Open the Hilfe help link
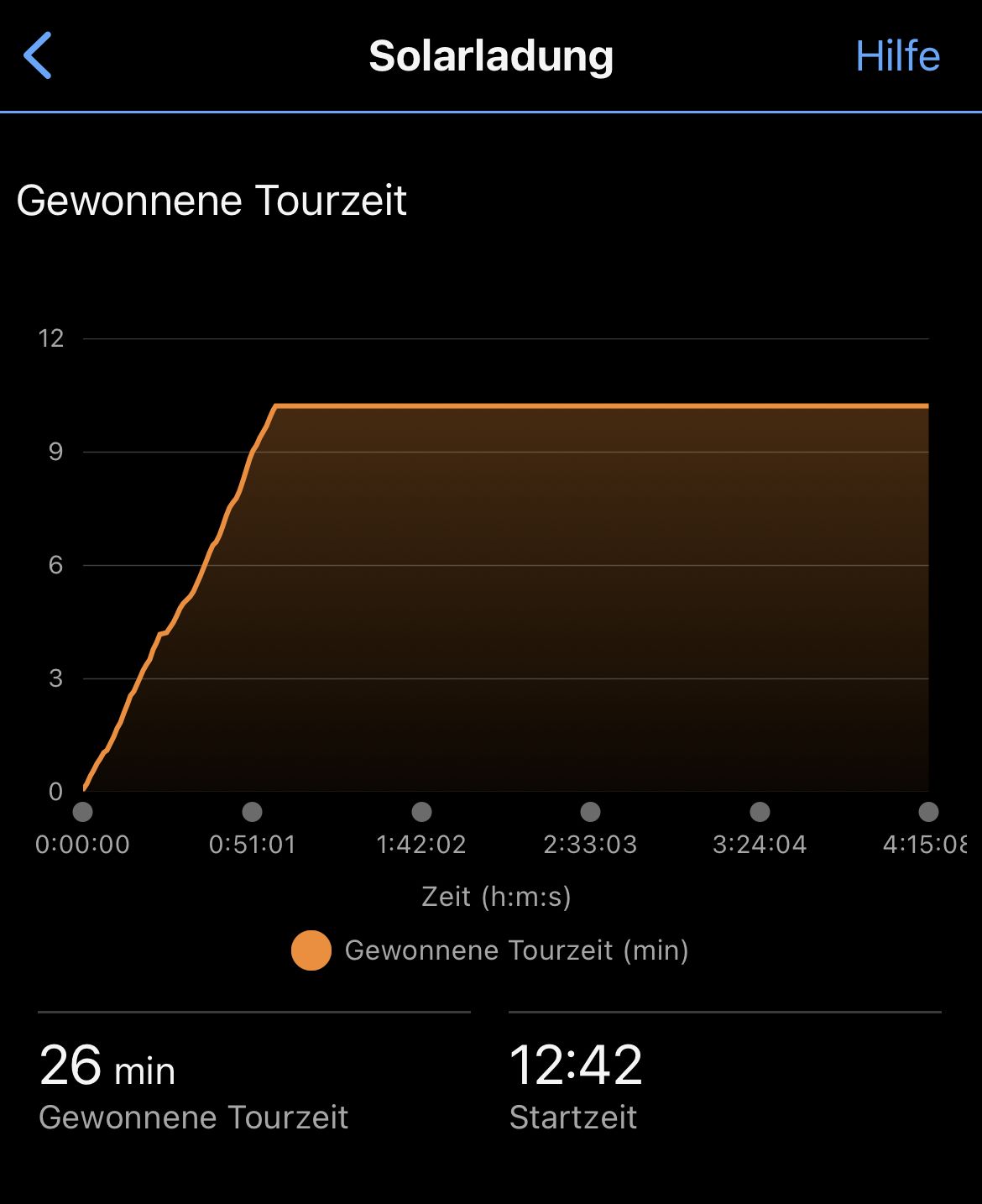This screenshot has height=1204, width=982. [x=896, y=56]
